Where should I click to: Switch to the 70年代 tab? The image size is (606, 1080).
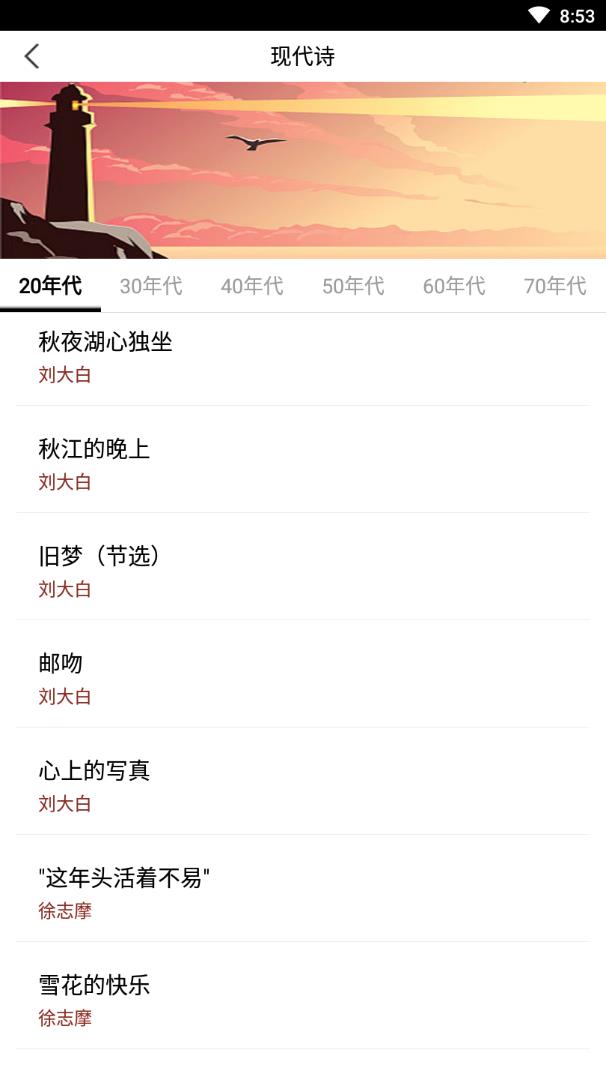[555, 285]
